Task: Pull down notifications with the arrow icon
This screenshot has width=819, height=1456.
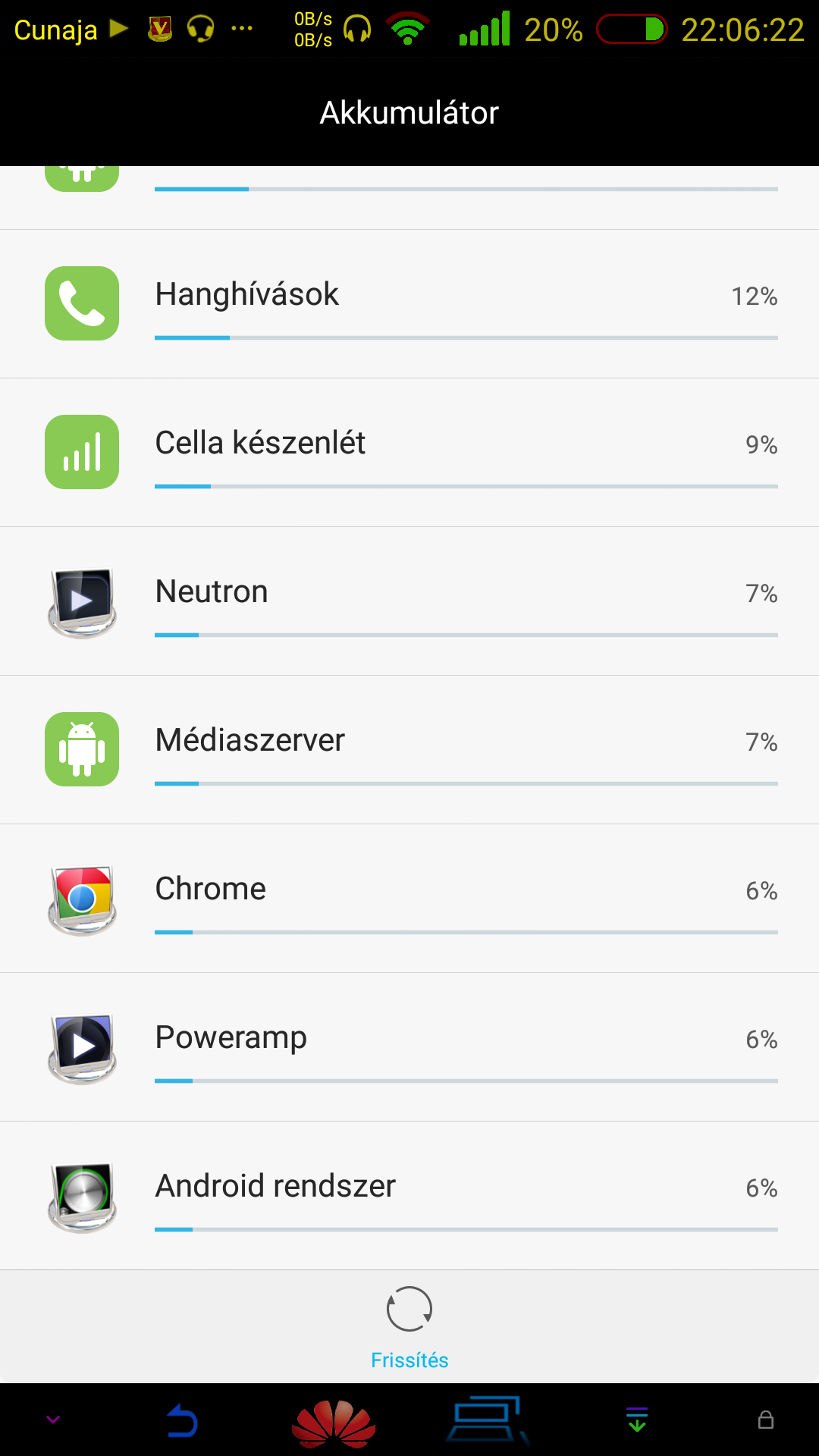Action: click(637, 1420)
